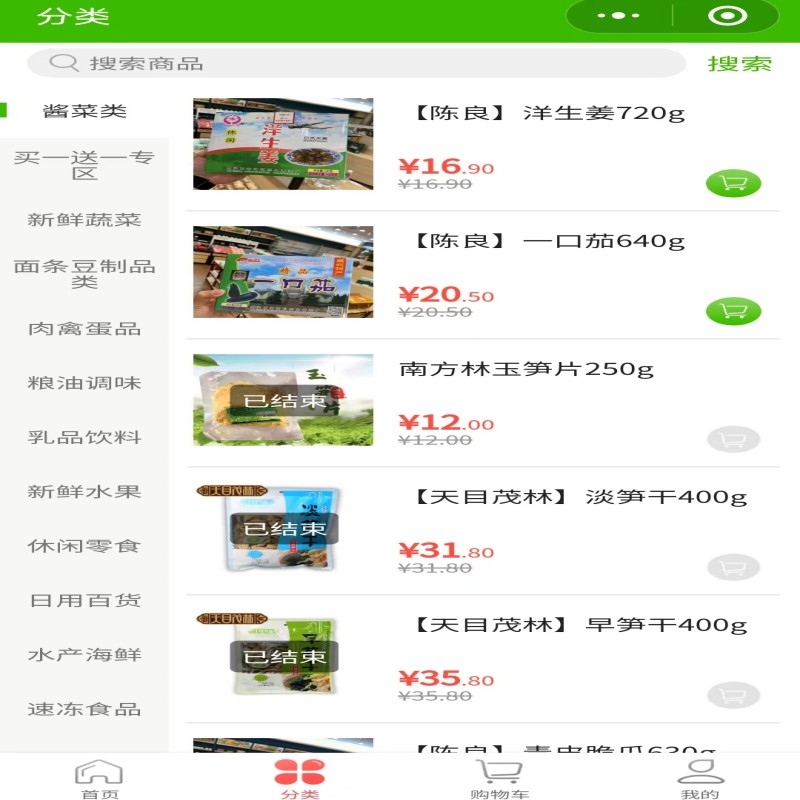Switch to the 新鲜蔬菜 category

(84, 220)
